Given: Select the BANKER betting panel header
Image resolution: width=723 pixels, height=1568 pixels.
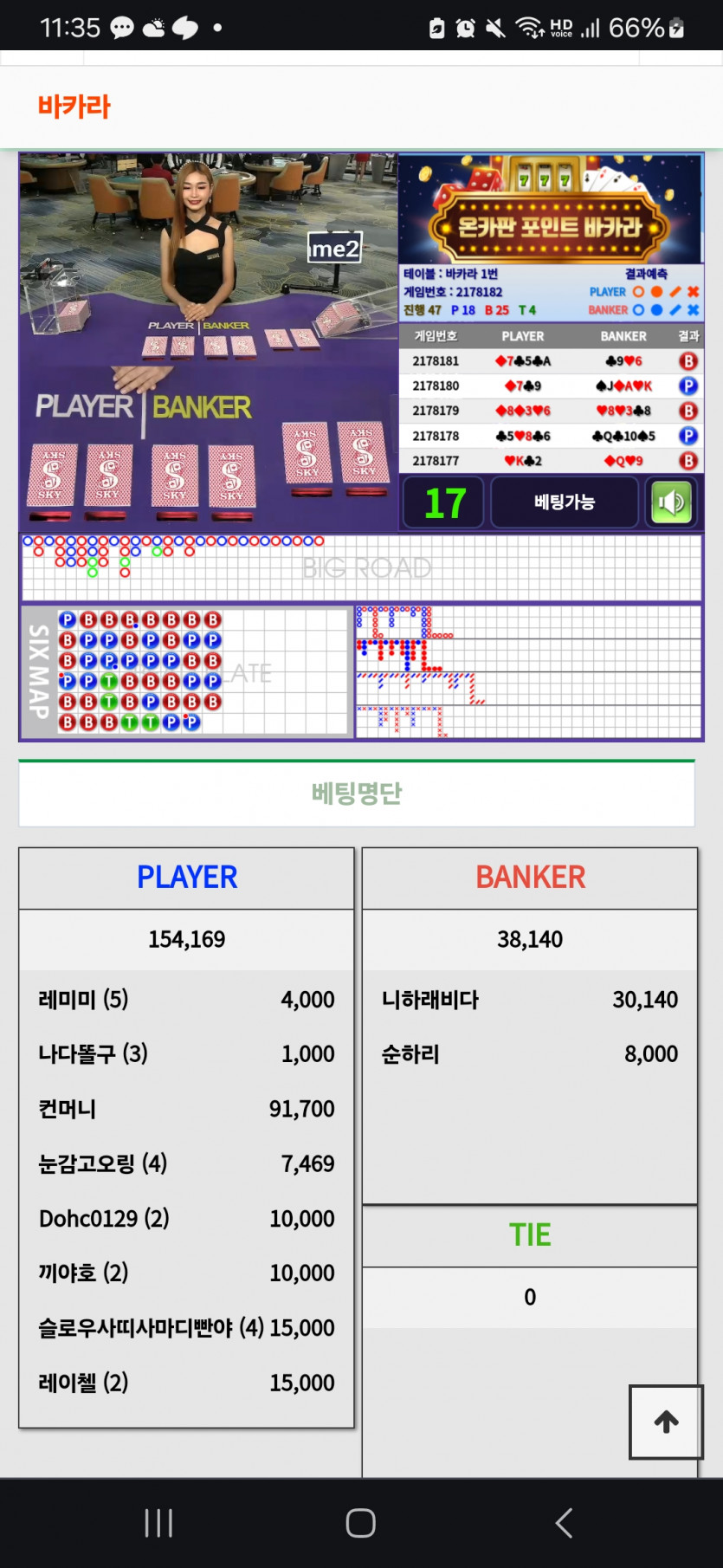Looking at the screenshot, I should tap(530, 878).
